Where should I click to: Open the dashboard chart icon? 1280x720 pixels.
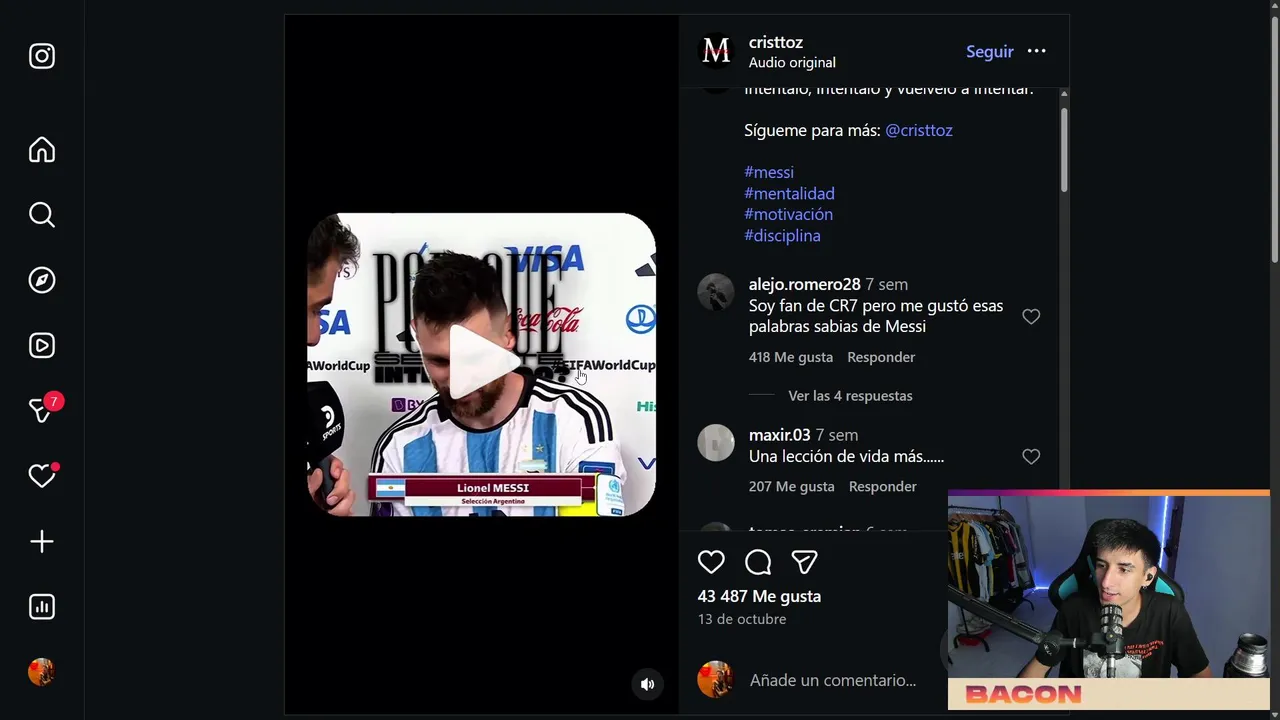pos(42,607)
